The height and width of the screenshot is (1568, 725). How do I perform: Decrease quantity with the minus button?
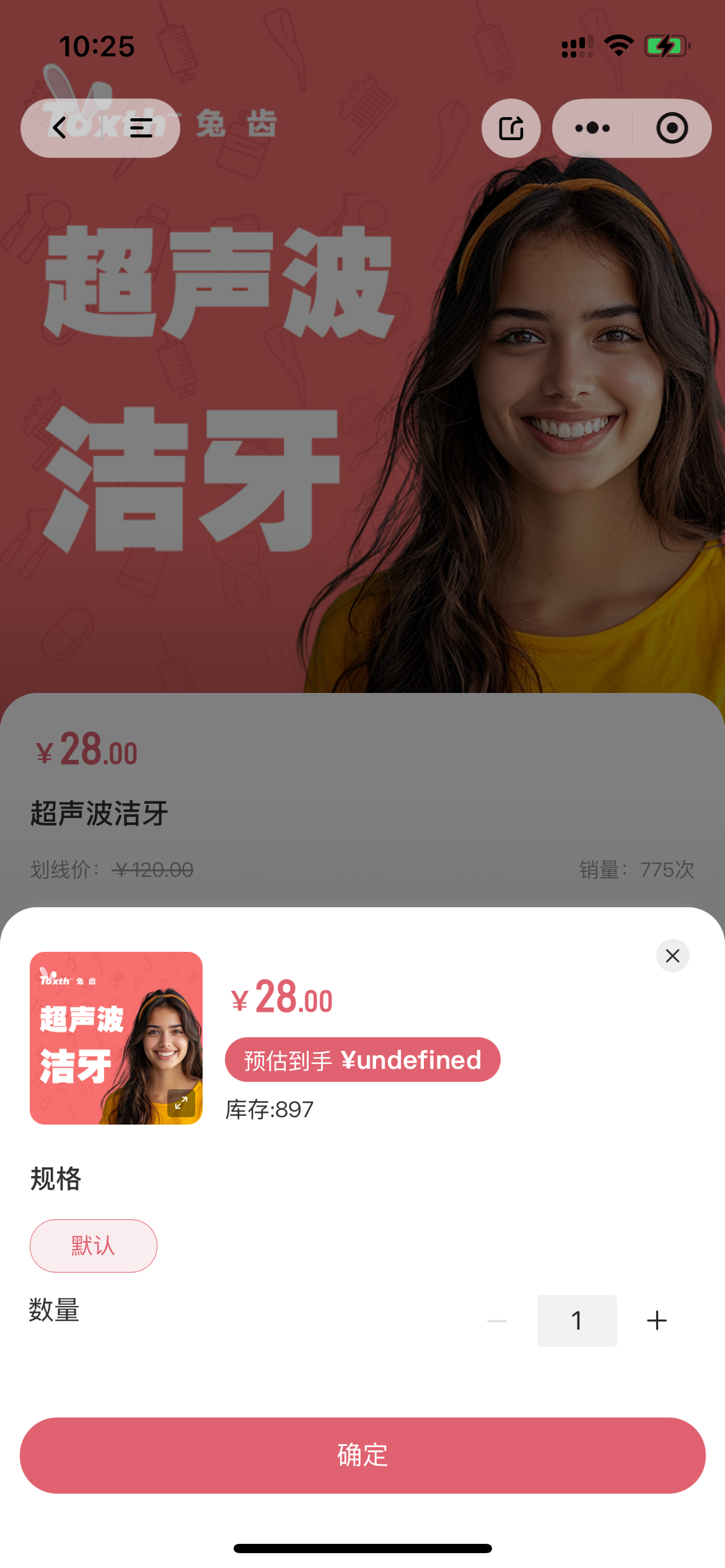coord(497,1320)
